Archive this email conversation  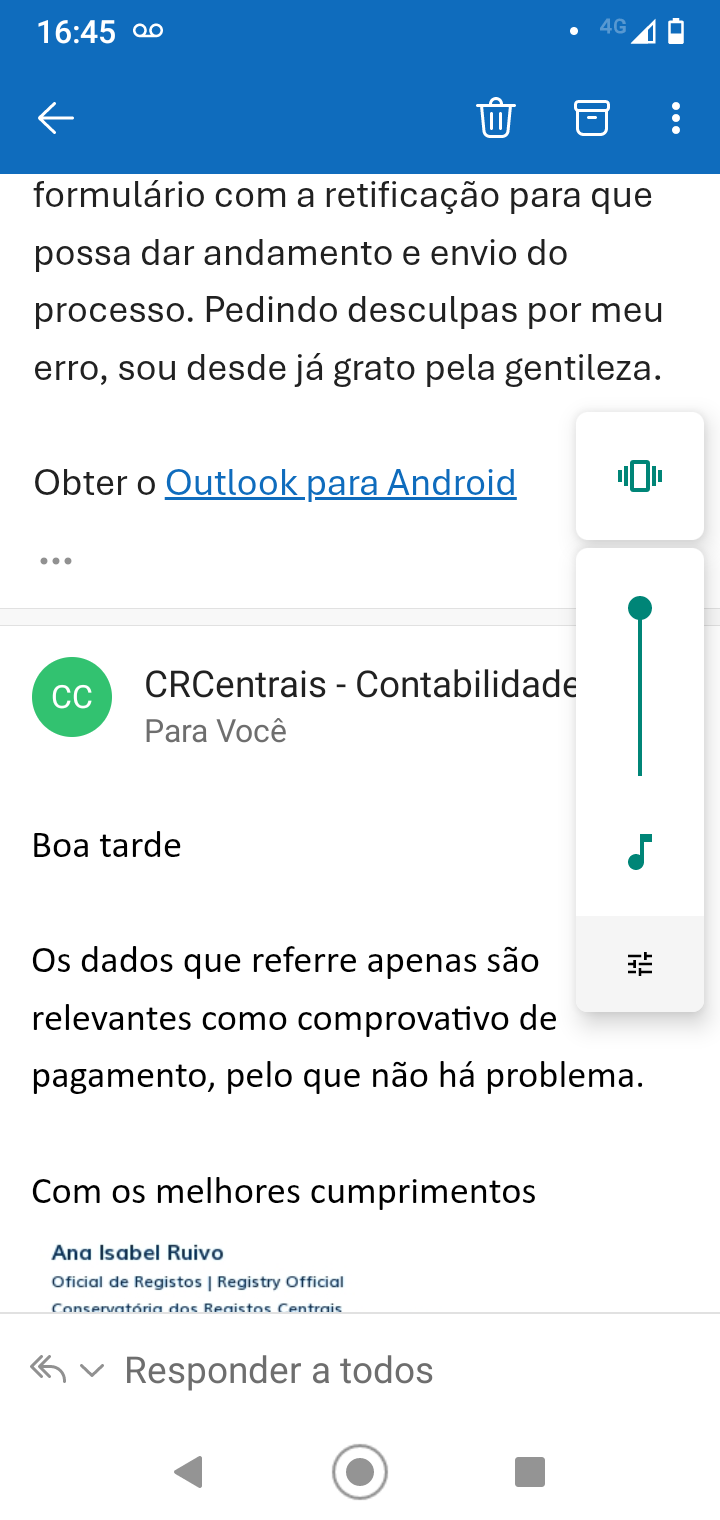point(591,118)
